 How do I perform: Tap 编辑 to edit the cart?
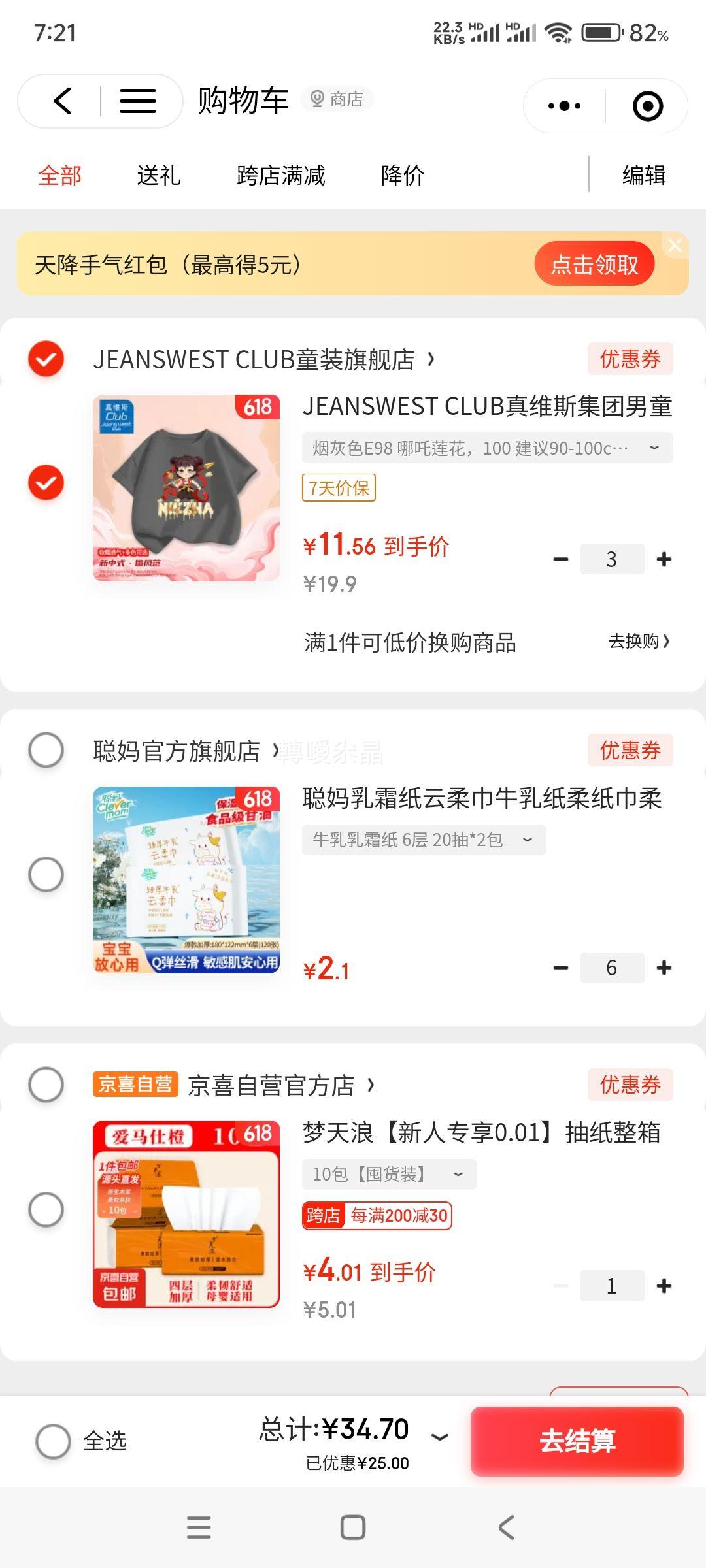pos(643,175)
